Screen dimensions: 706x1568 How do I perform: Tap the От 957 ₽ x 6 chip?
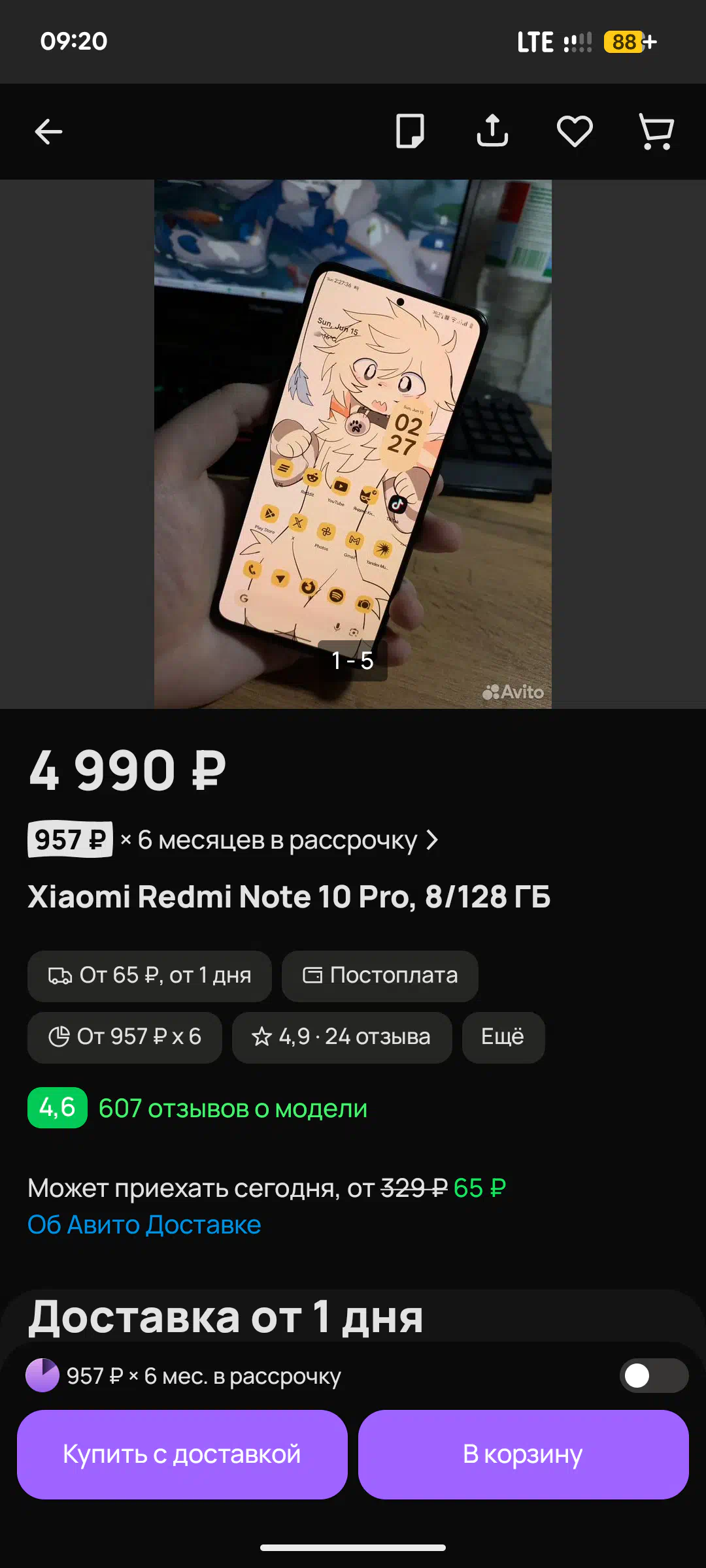pyautogui.click(x=125, y=1037)
